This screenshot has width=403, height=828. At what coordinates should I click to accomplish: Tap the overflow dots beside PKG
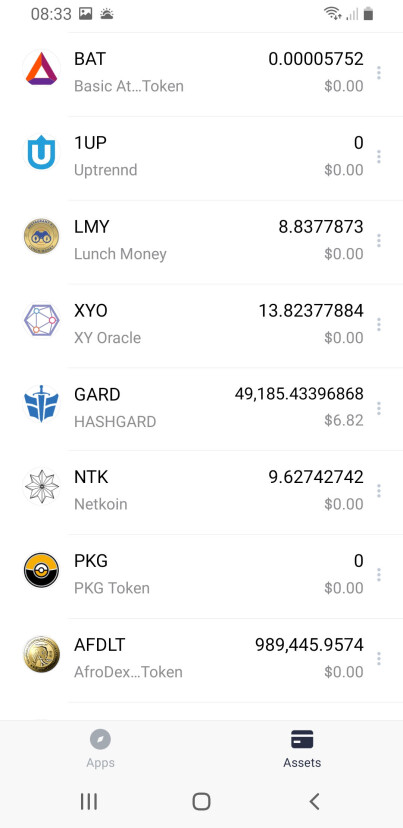click(x=379, y=575)
